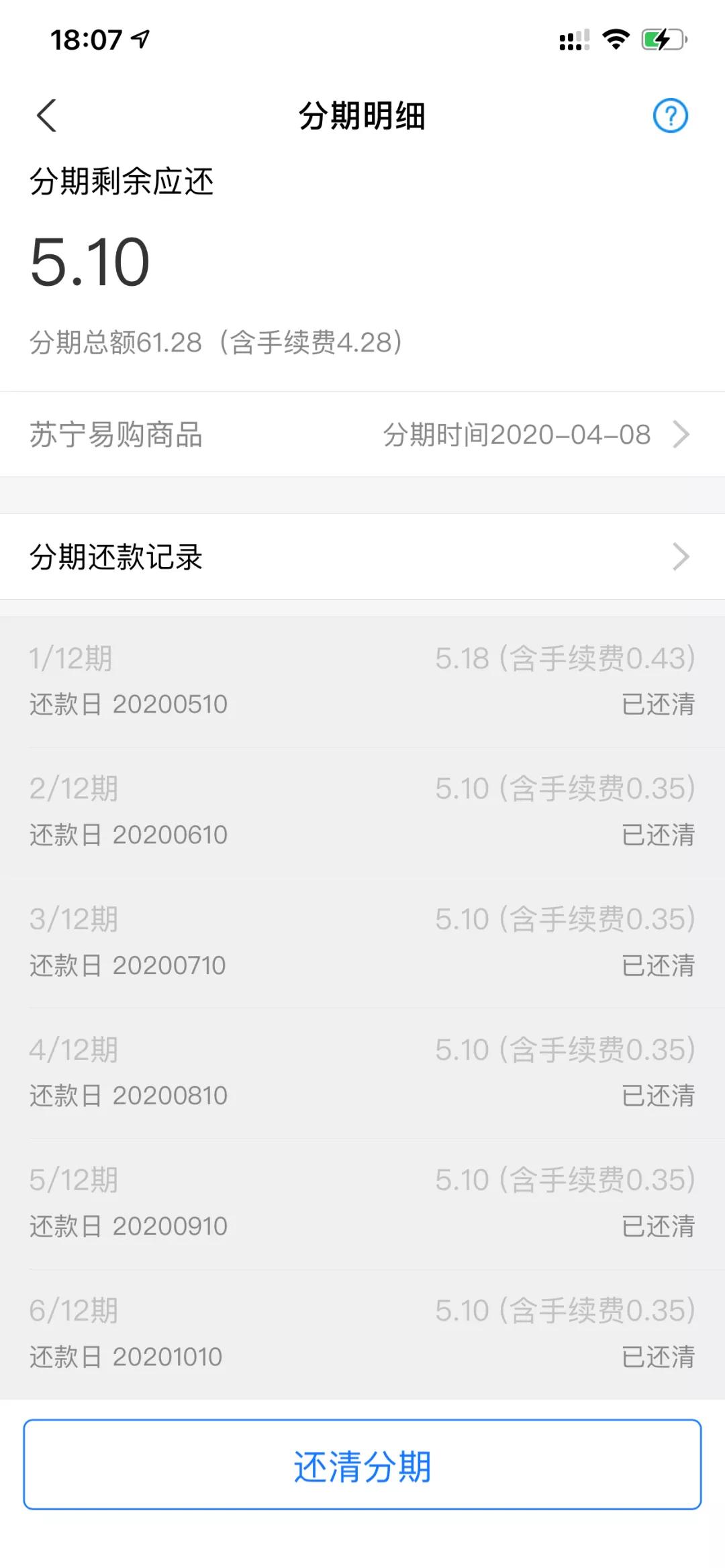This screenshot has height=1568, width=725.
Task: Open the installment record list chevron
Action: click(681, 557)
